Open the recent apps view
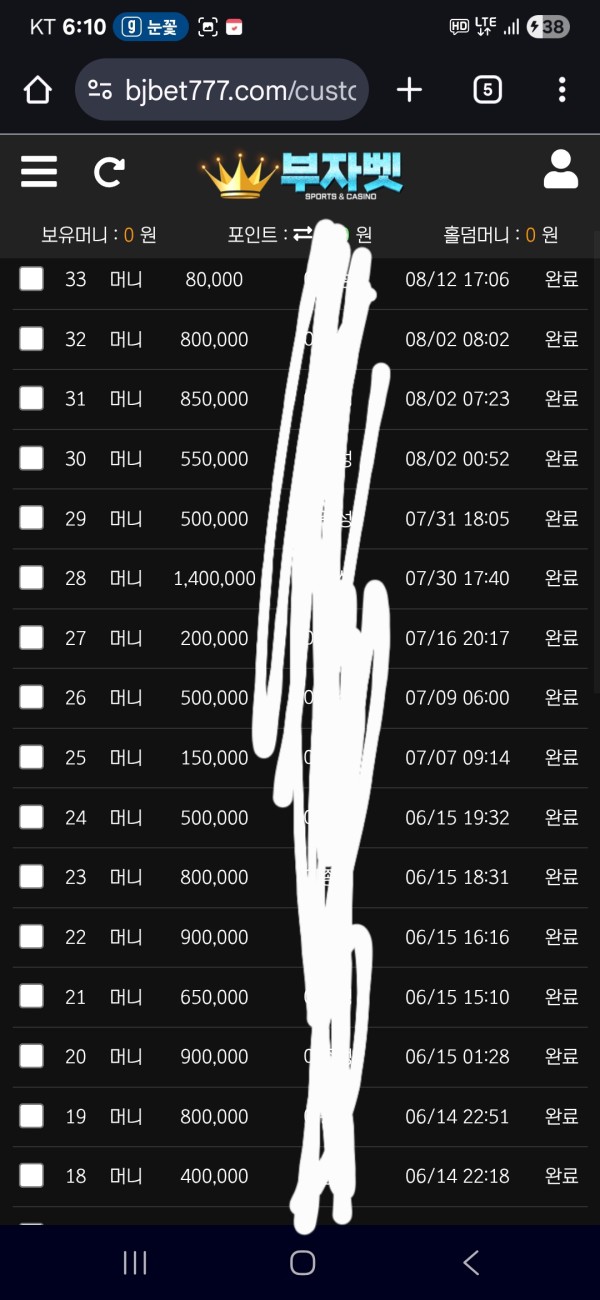 (135, 1263)
